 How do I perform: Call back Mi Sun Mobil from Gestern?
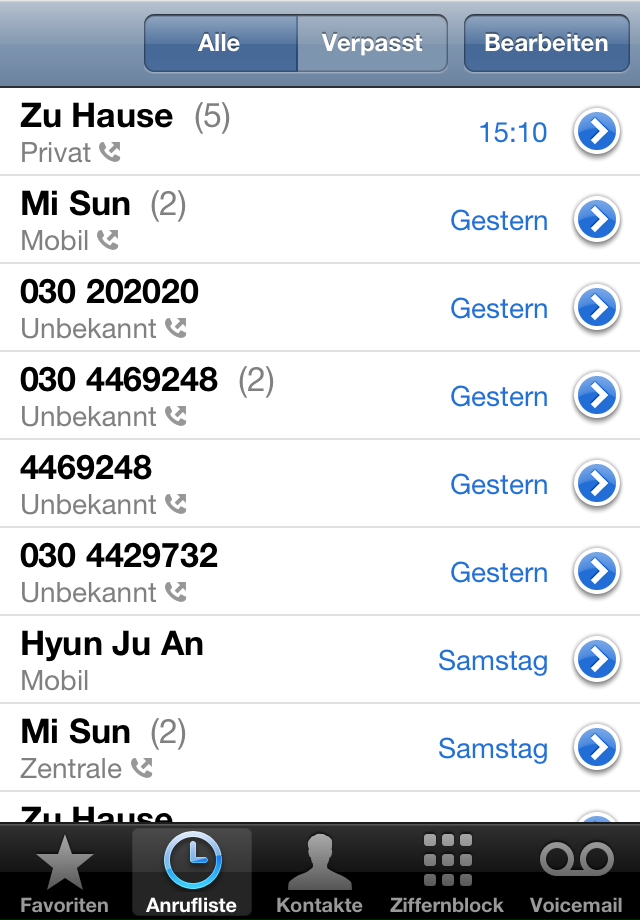pos(250,221)
